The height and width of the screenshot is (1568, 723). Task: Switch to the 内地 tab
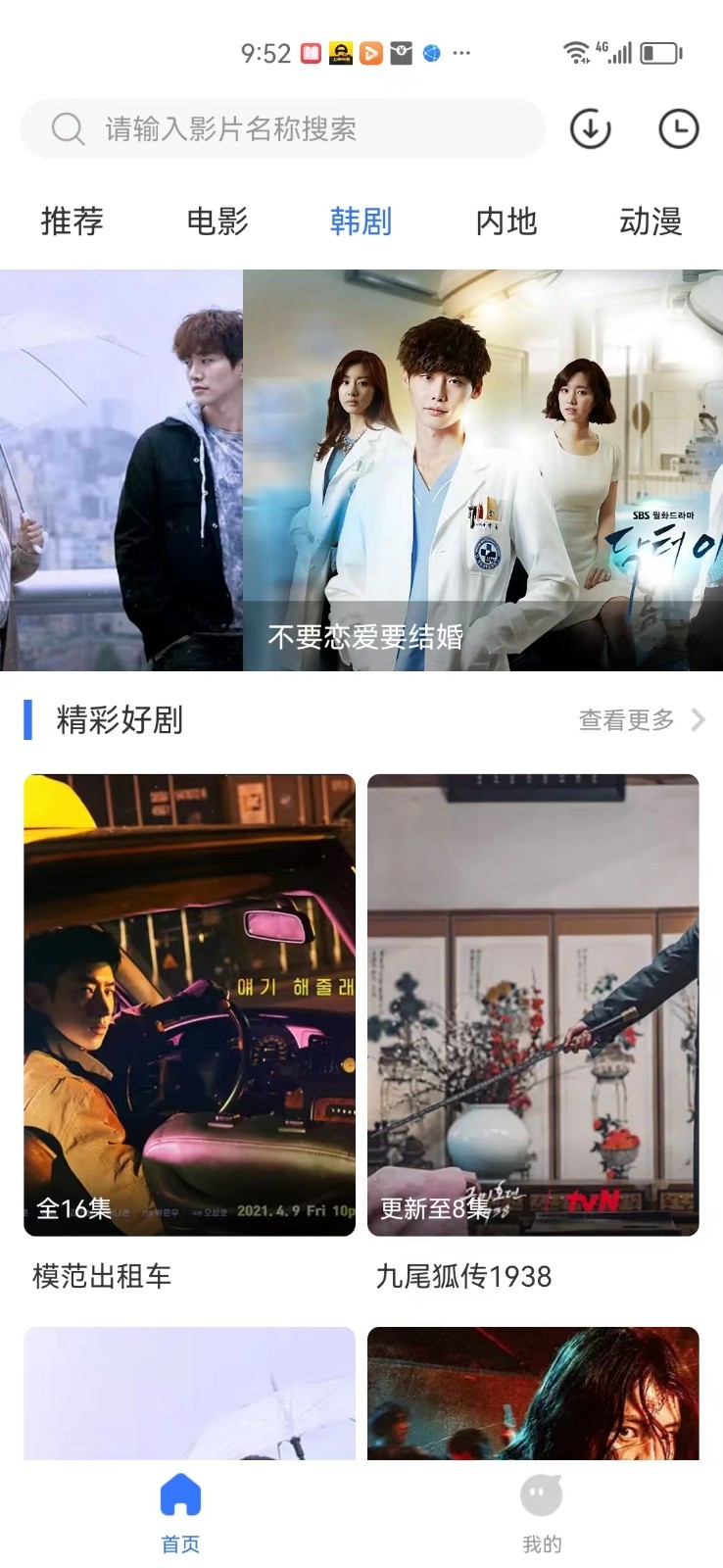(x=506, y=221)
